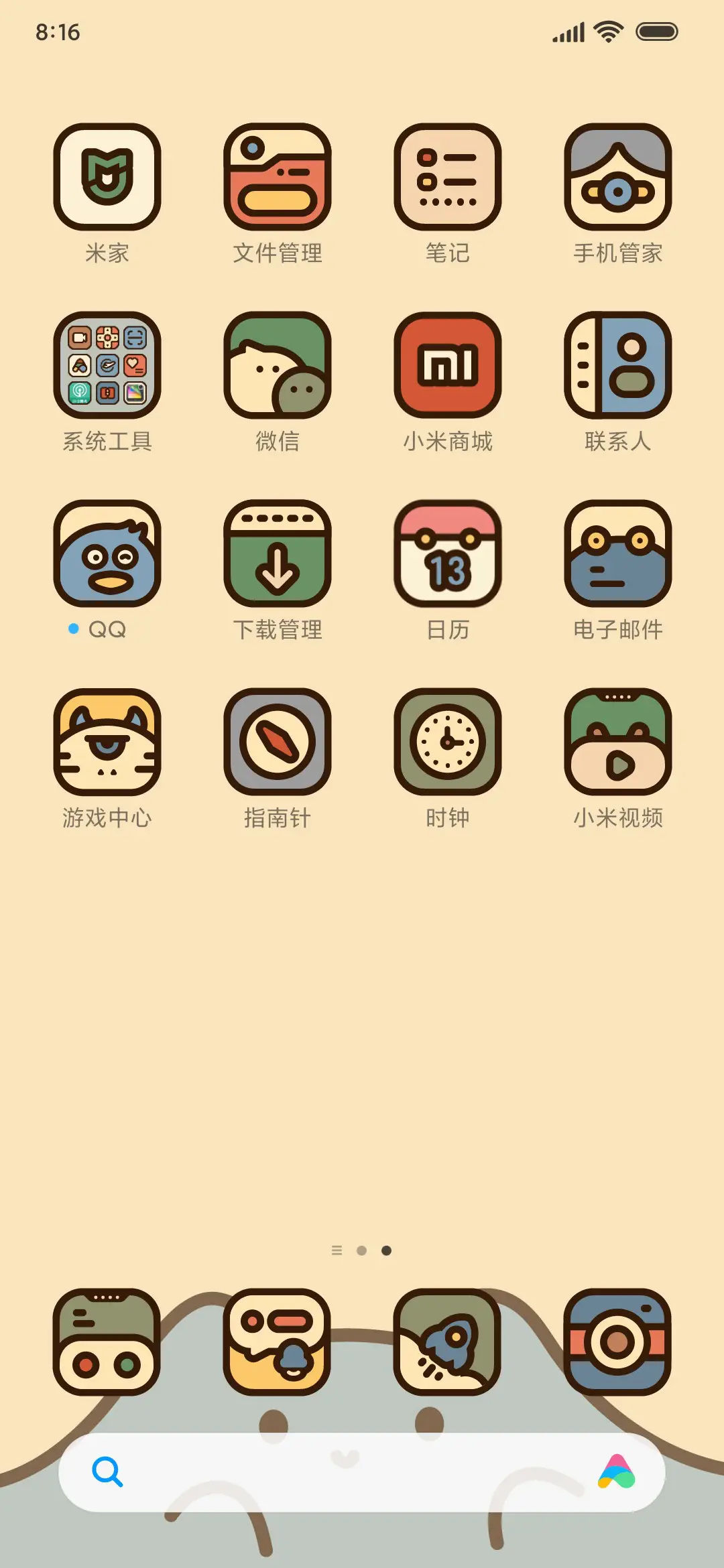Image resolution: width=724 pixels, height=1568 pixels.
Task: Open the 游戏中心 game center
Action: (108, 742)
